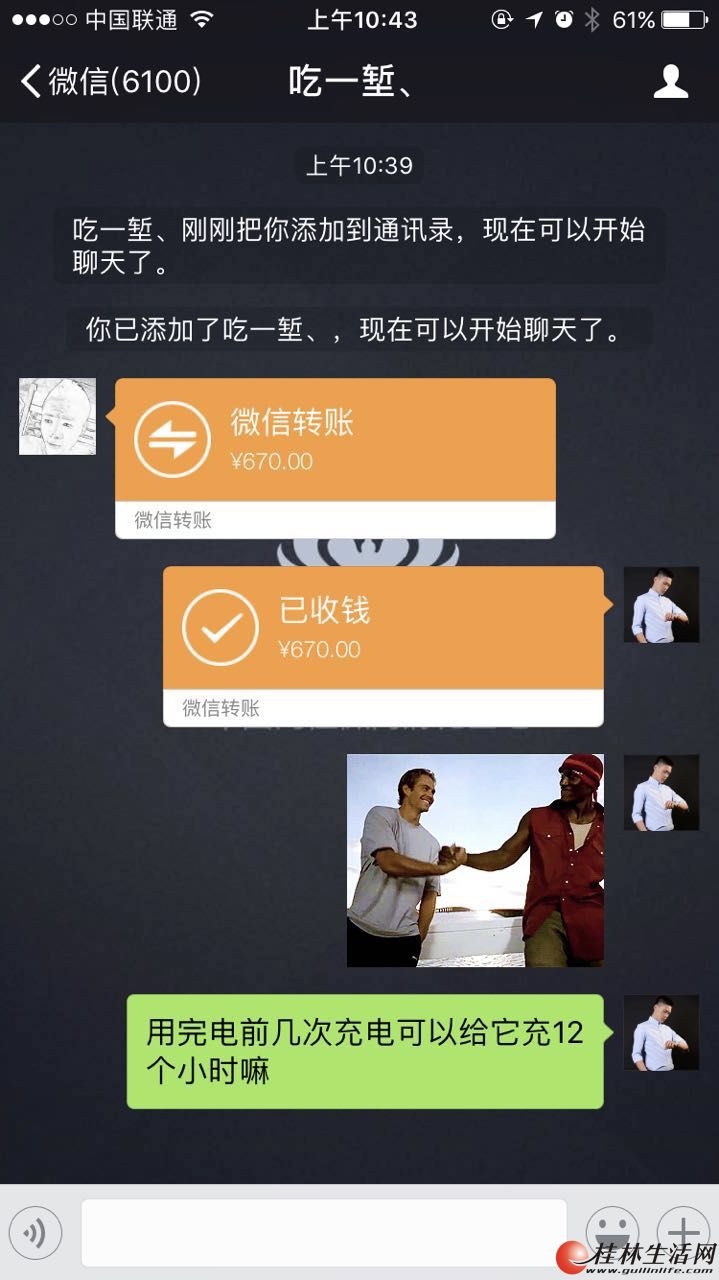The width and height of the screenshot is (719, 1280).
Task: Focus the message text field
Action: 324,1233
